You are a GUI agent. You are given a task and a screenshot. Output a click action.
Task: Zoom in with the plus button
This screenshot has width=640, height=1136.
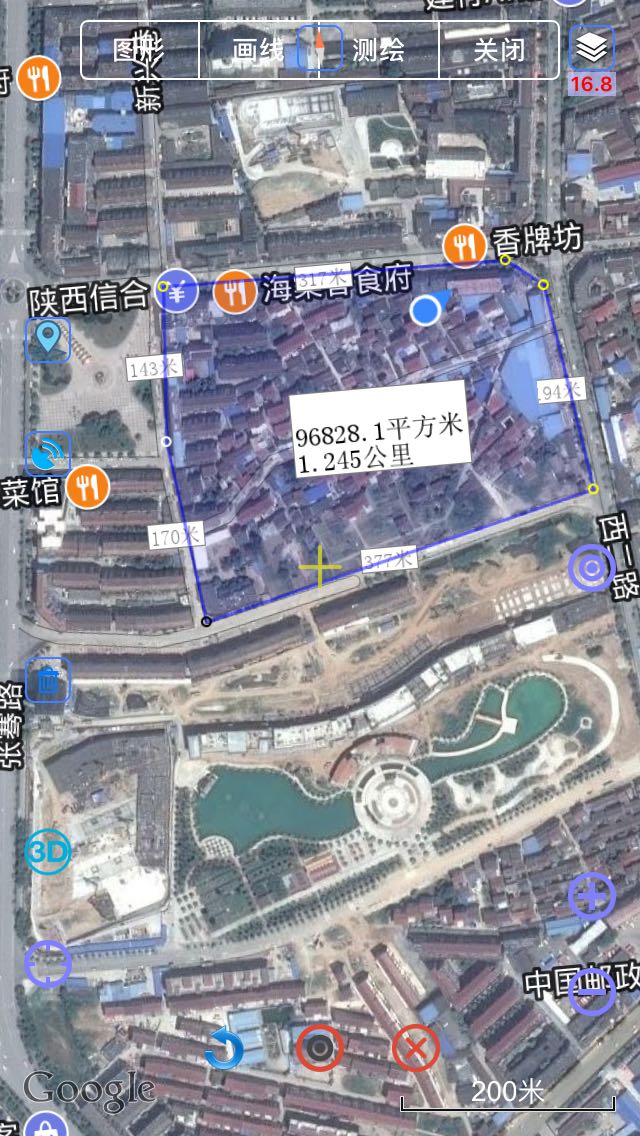591,895
